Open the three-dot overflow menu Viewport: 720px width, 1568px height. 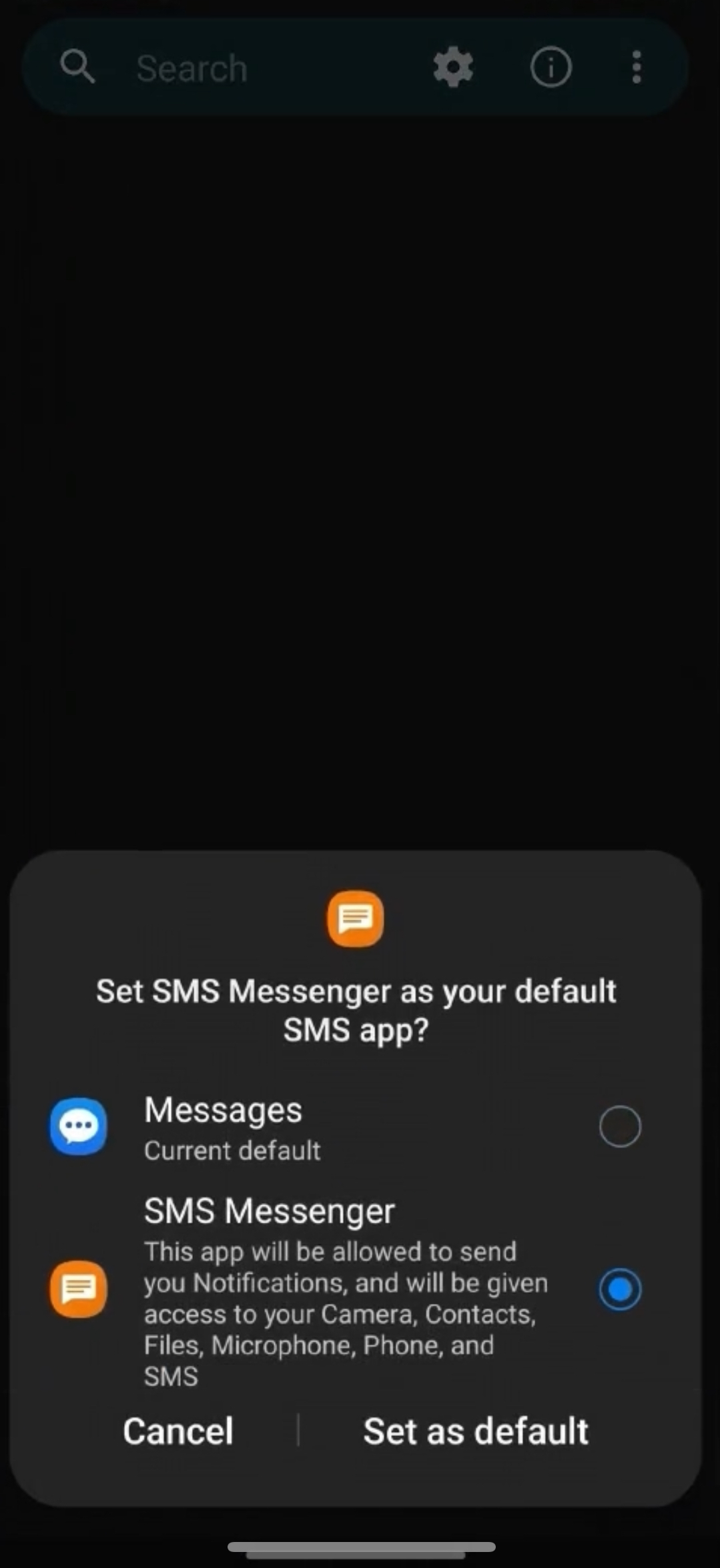point(637,67)
